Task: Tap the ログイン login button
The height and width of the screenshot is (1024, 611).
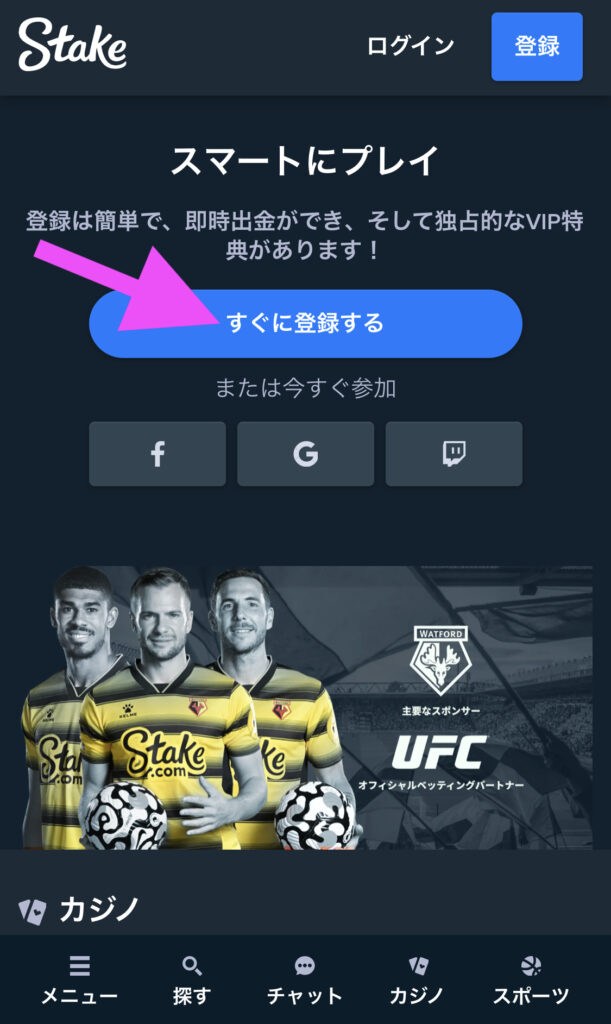Action: coord(410,46)
